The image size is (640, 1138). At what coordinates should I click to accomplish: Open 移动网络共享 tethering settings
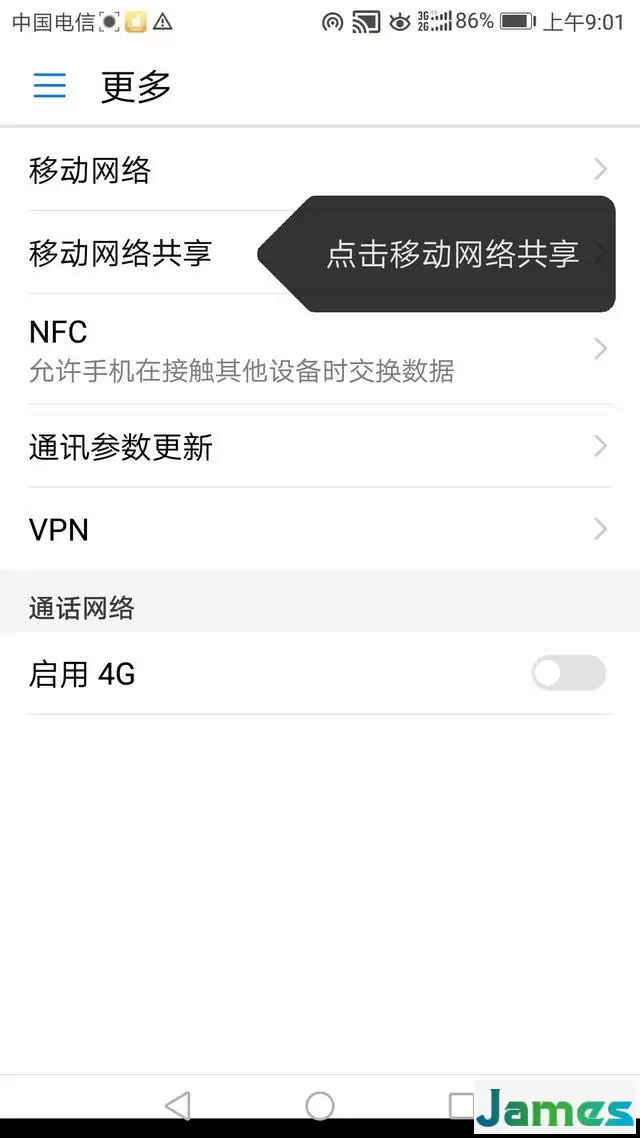pos(320,253)
